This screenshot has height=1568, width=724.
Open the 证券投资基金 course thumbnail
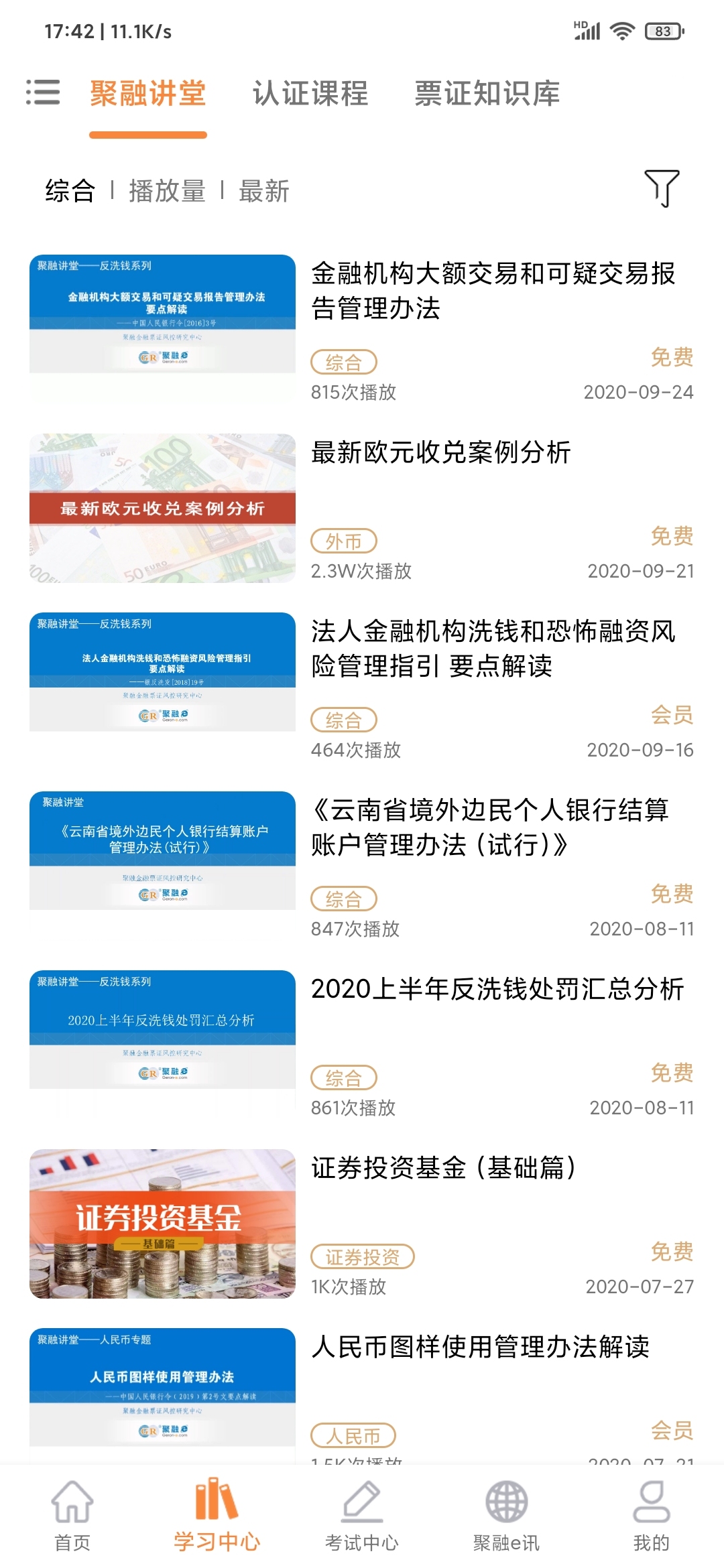[163, 1225]
